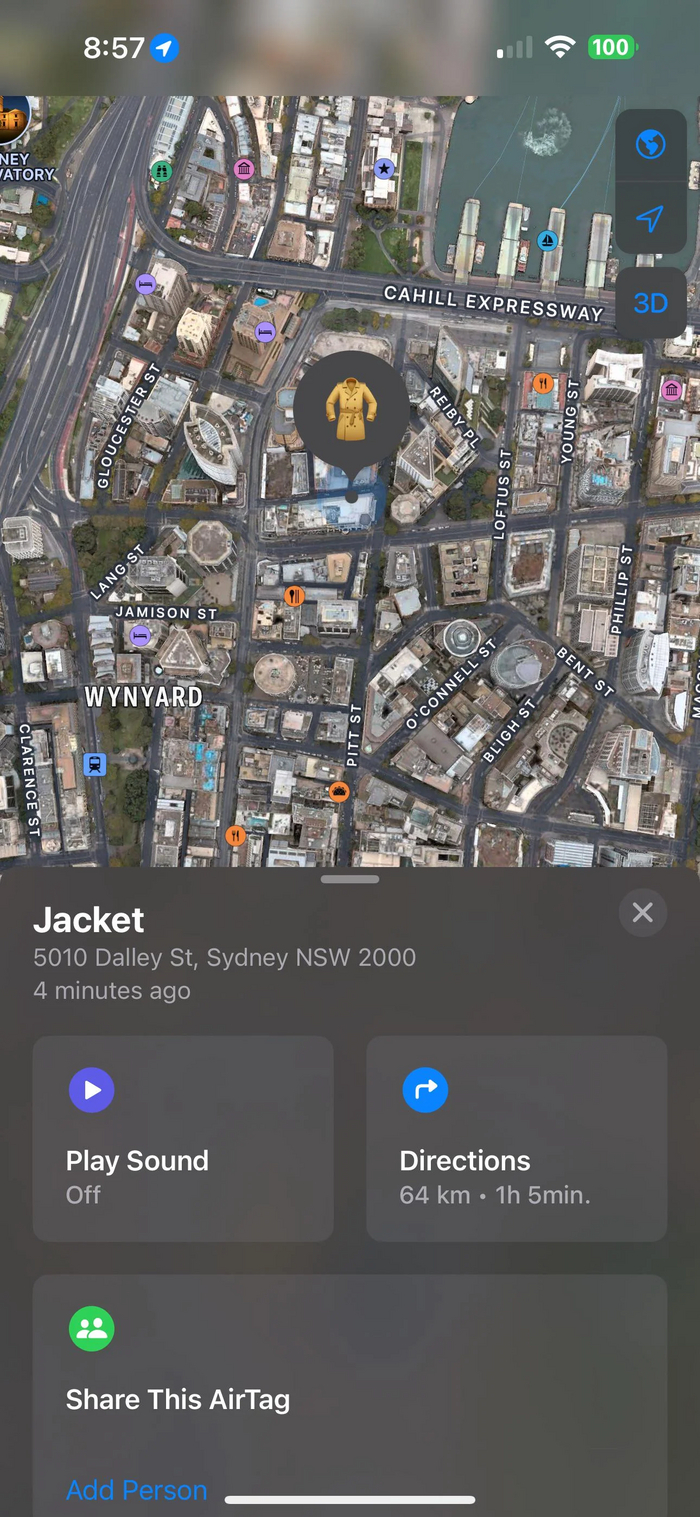The image size is (700, 1517).
Task: Switch the map to 3D view
Action: click(650, 302)
